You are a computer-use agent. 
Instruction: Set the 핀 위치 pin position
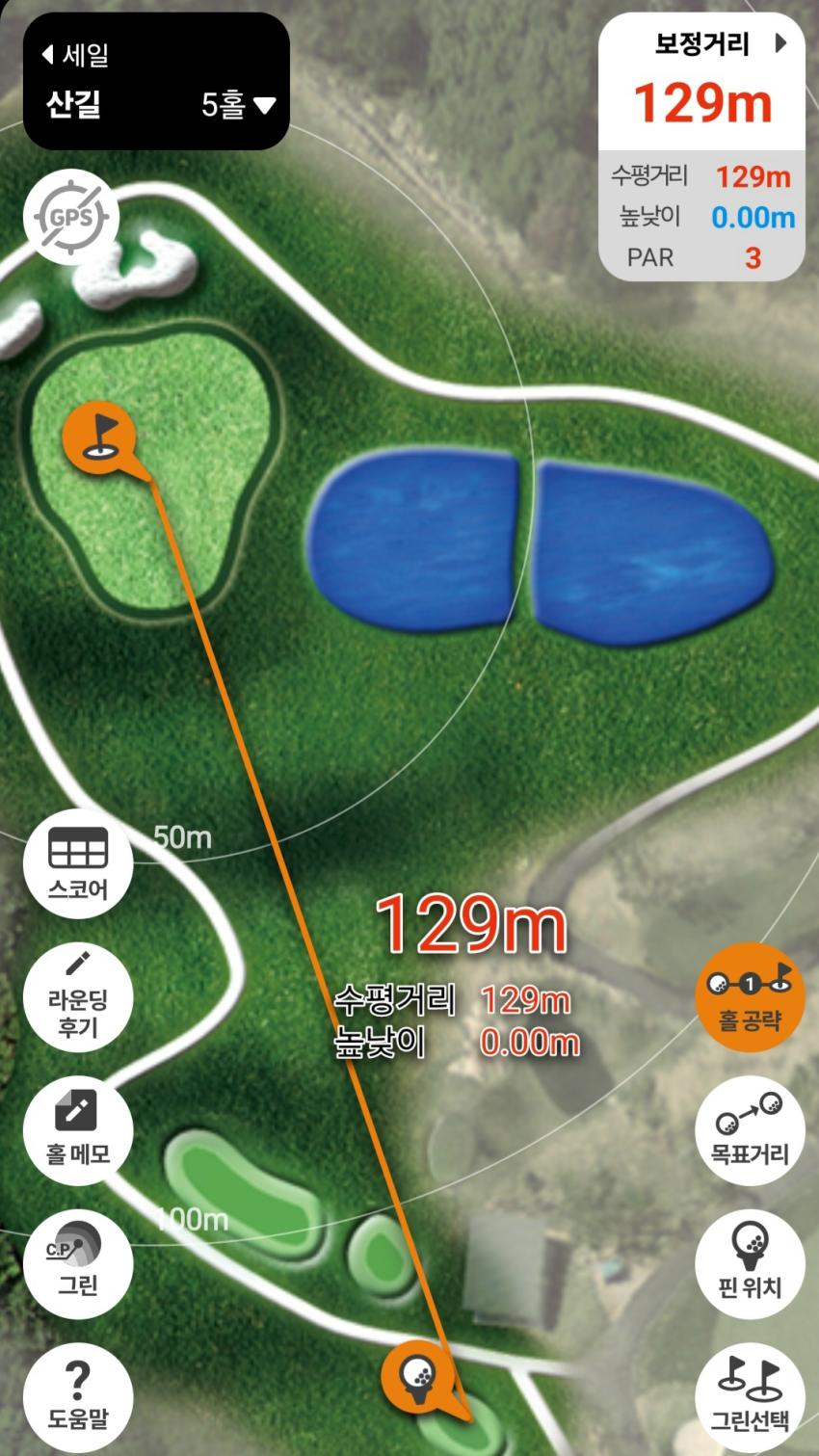coord(750,1263)
